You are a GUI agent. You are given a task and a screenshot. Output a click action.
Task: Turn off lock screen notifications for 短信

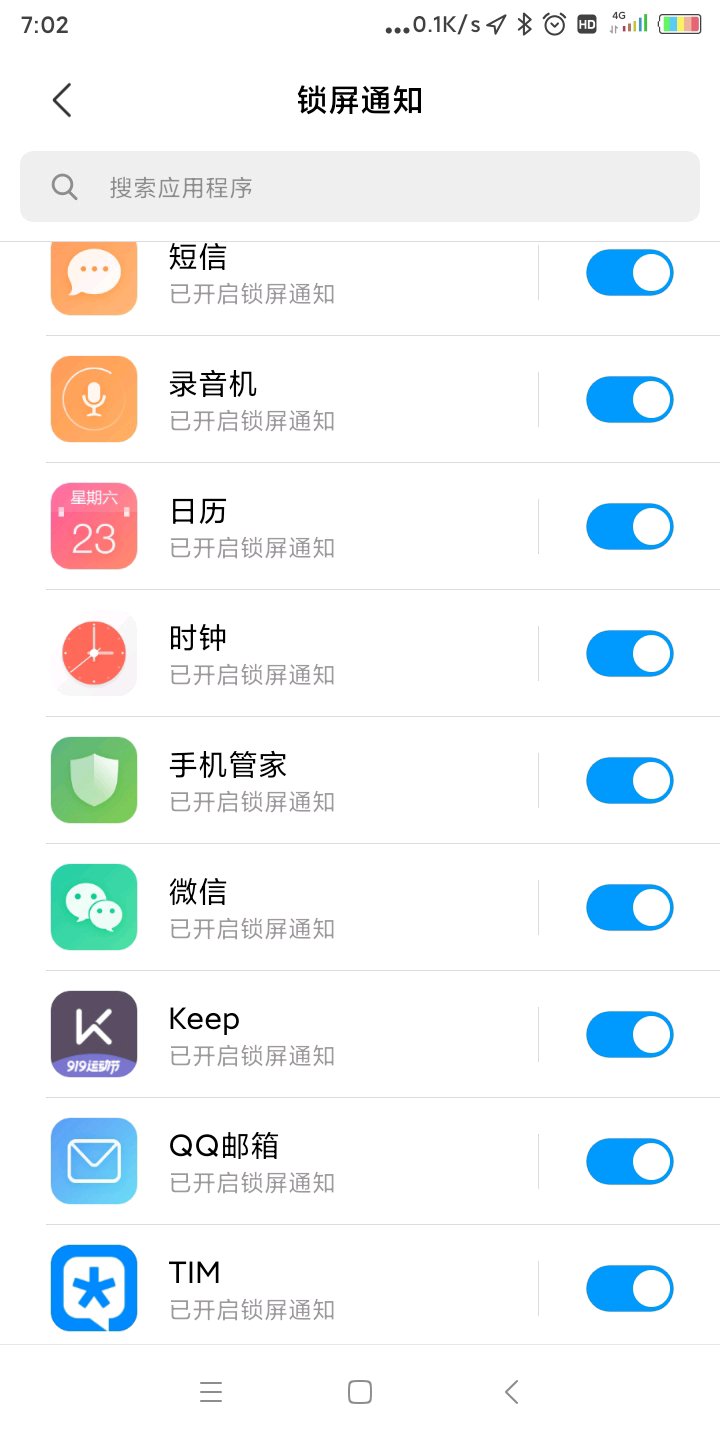coord(629,273)
